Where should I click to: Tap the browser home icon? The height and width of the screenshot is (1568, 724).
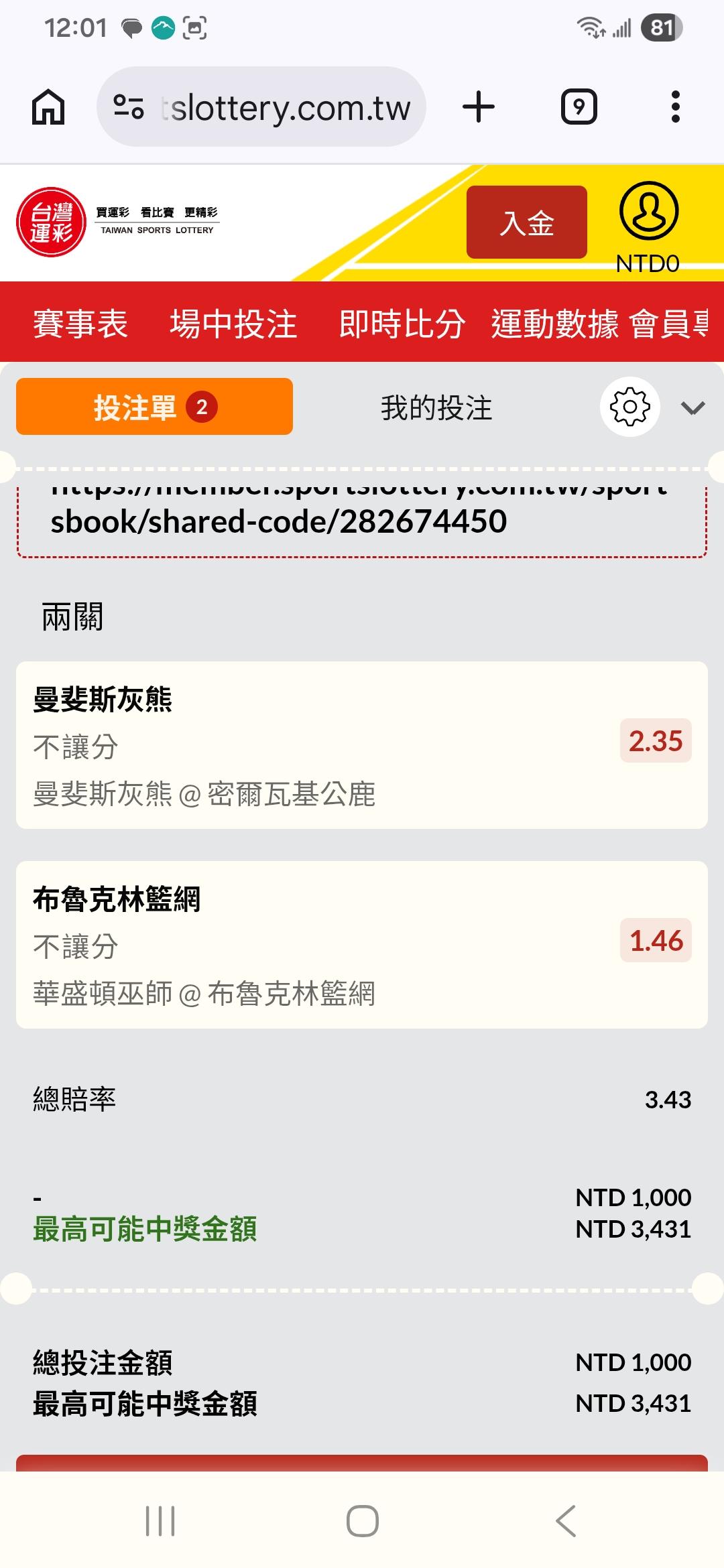coord(48,107)
